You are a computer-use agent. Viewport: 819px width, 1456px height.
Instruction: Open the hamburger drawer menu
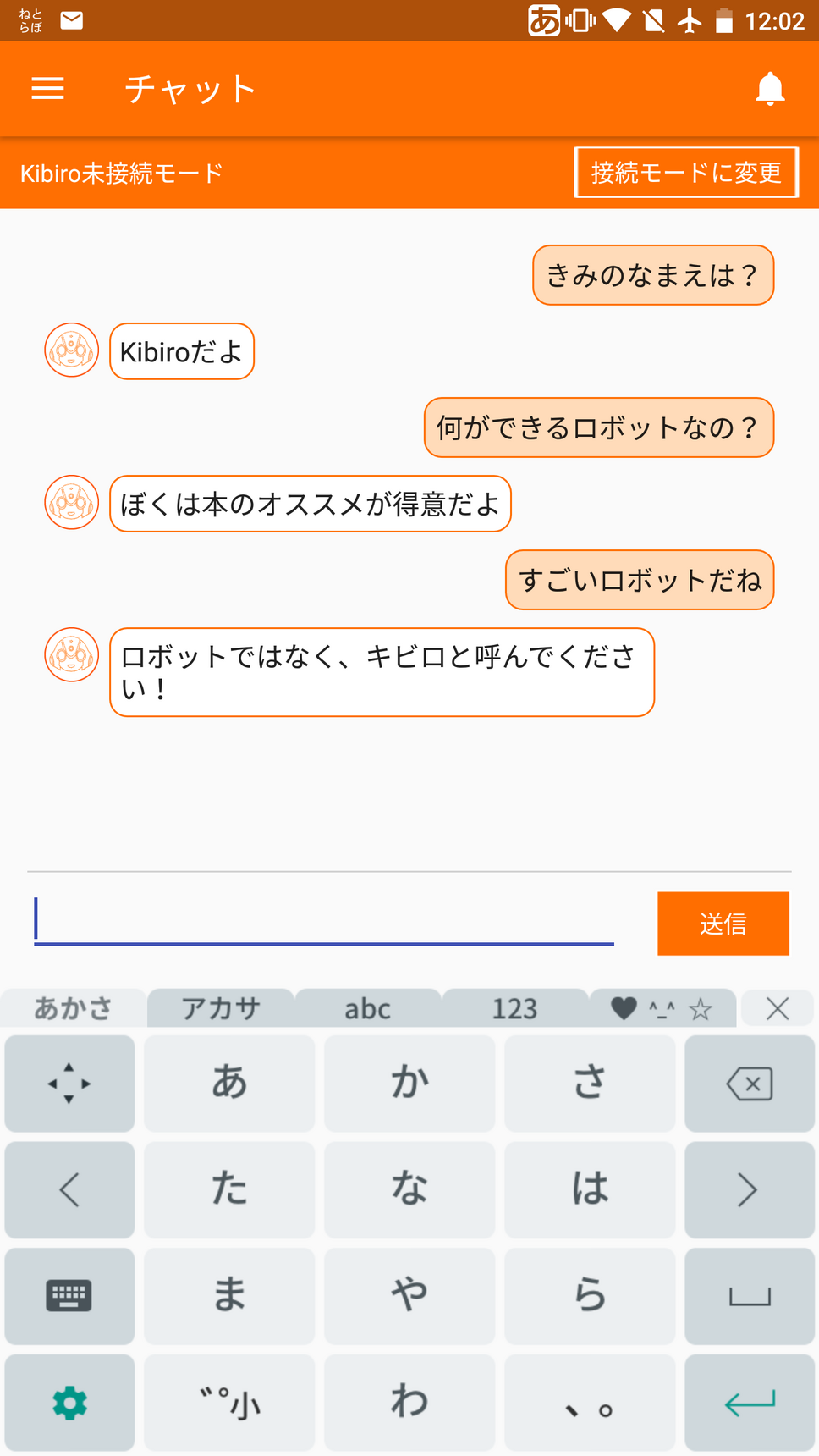tap(47, 89)
